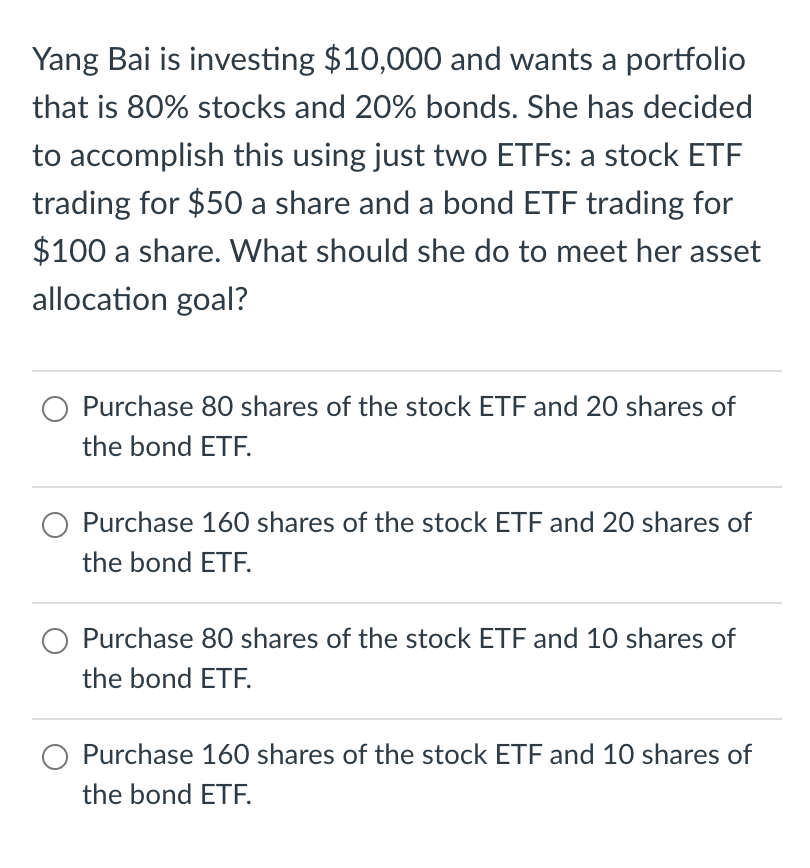Mark 160 stock shares and 10 bond shares
The width and height of the screenshot is (810, 868).
pos(55,756)
